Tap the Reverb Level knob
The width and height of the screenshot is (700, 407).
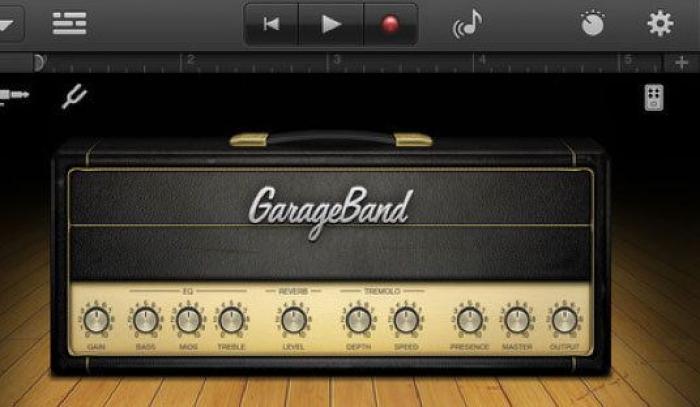(x=293, y=320)
